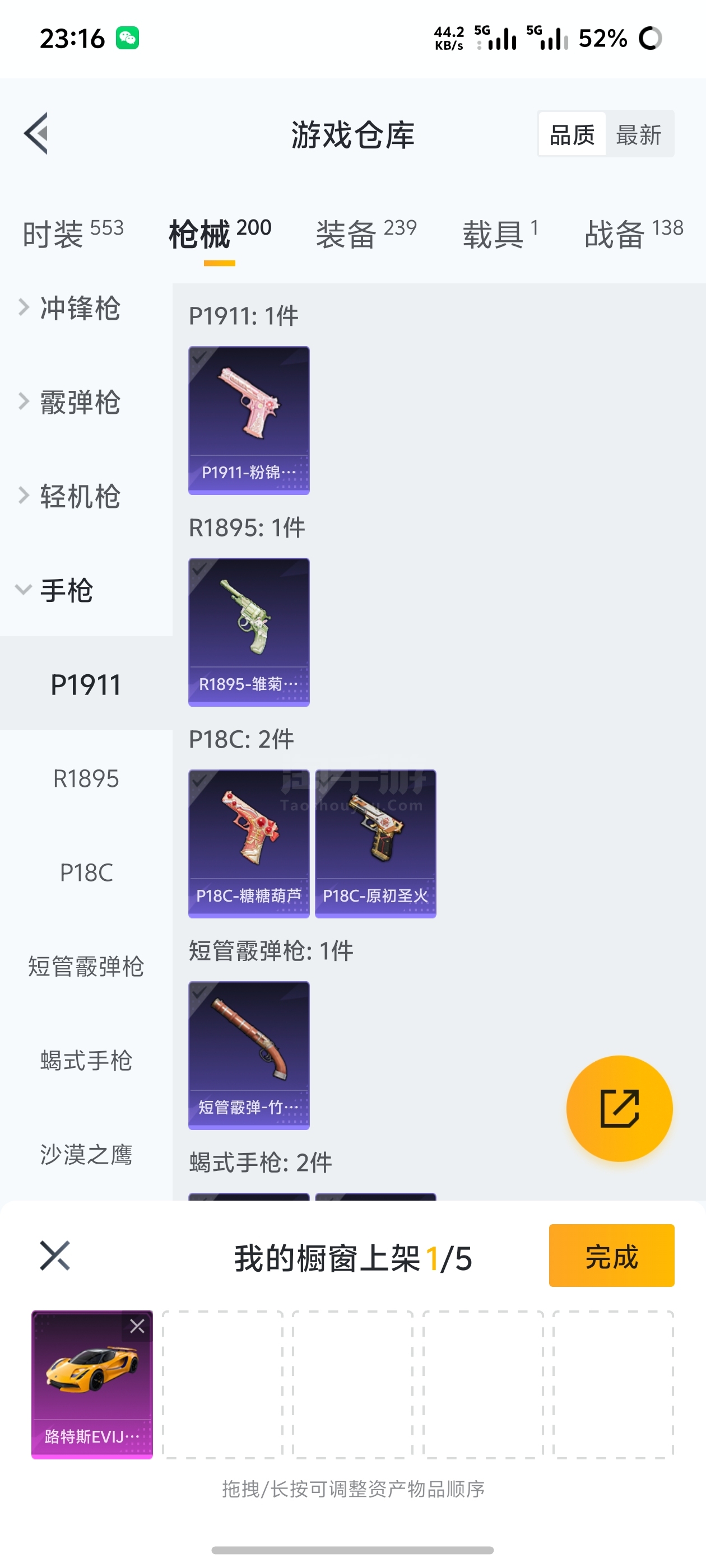This screenshot has height=1568, width=706.
Task: Select the P1911-粉锦 pistol skin
Action: pos(249,420)
